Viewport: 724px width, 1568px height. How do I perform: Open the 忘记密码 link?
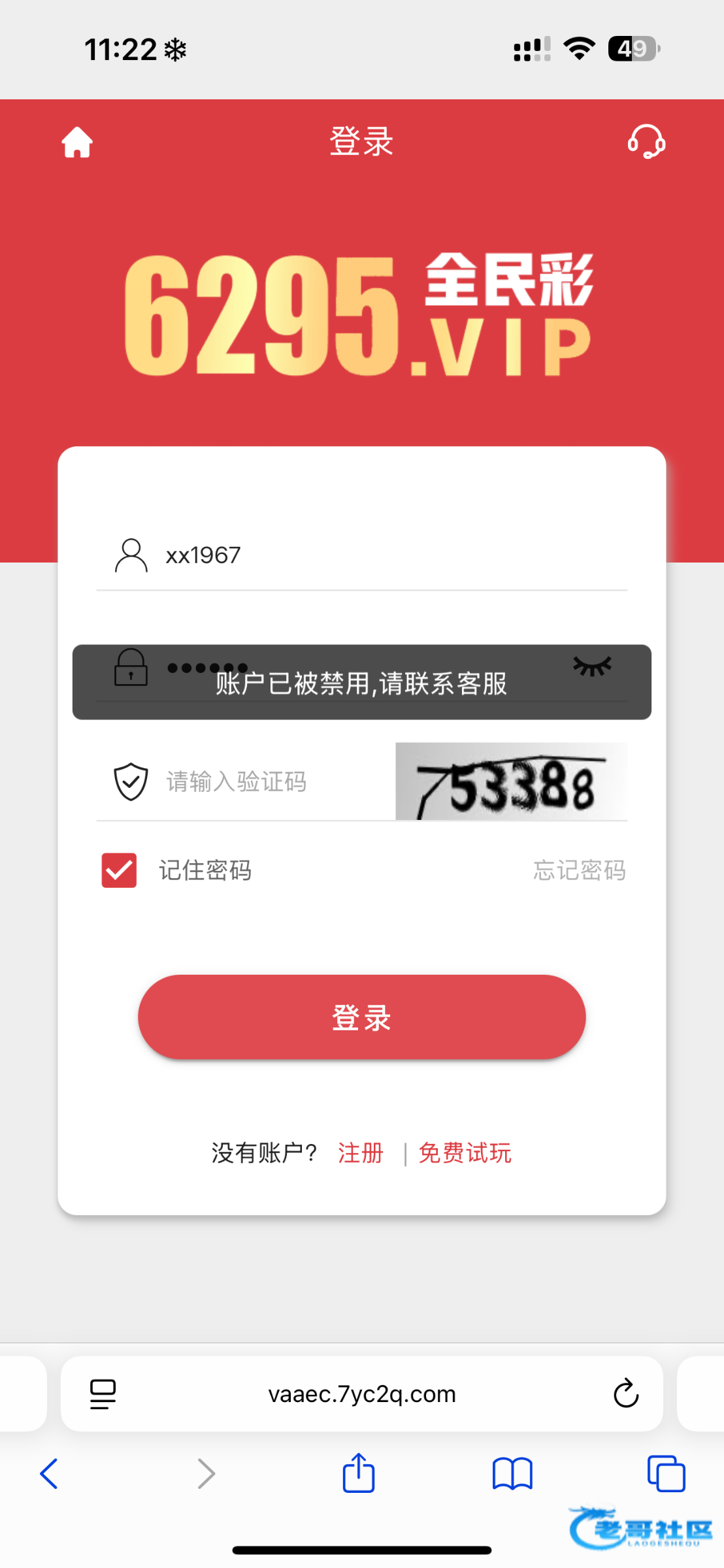tap(579, 870)
